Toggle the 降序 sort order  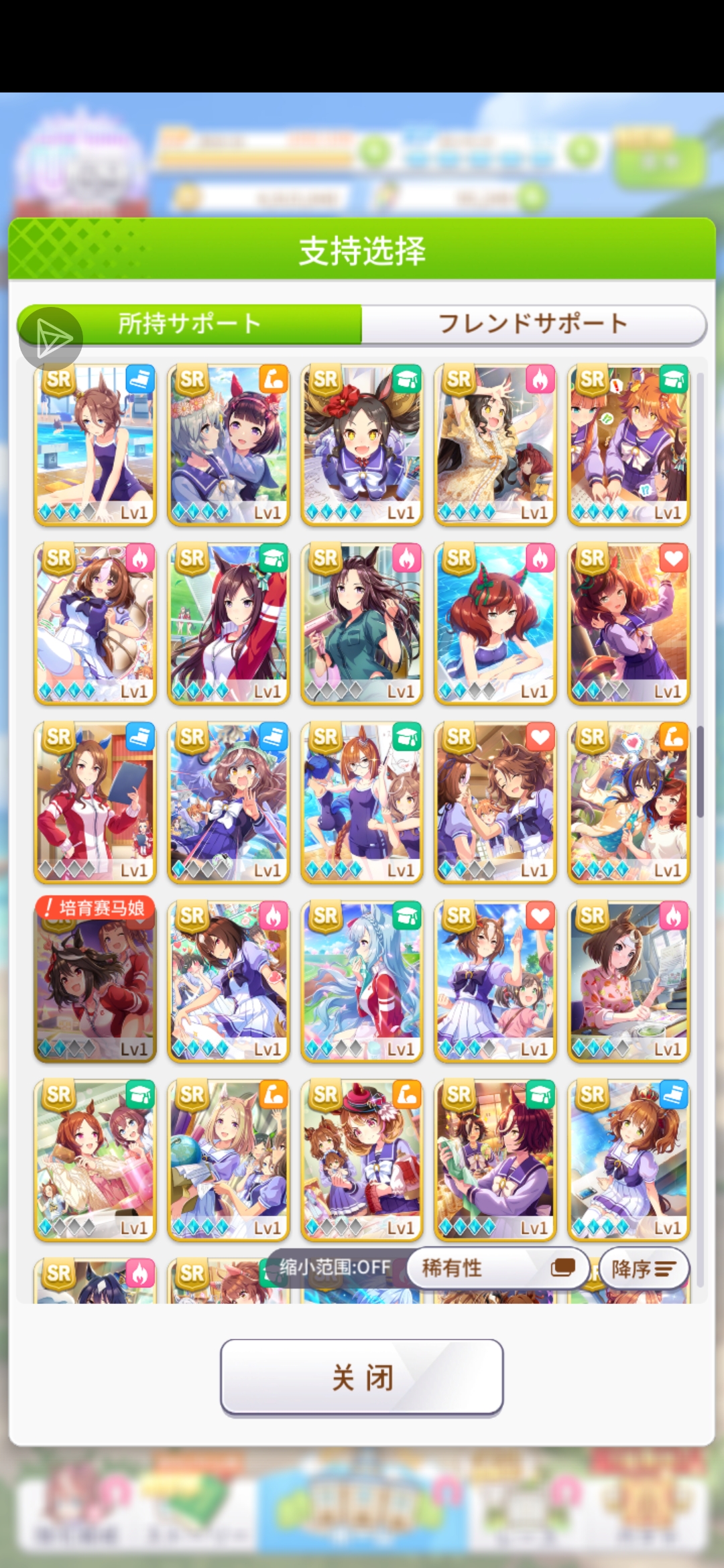pyautogui.click(x=644, y=1268)
